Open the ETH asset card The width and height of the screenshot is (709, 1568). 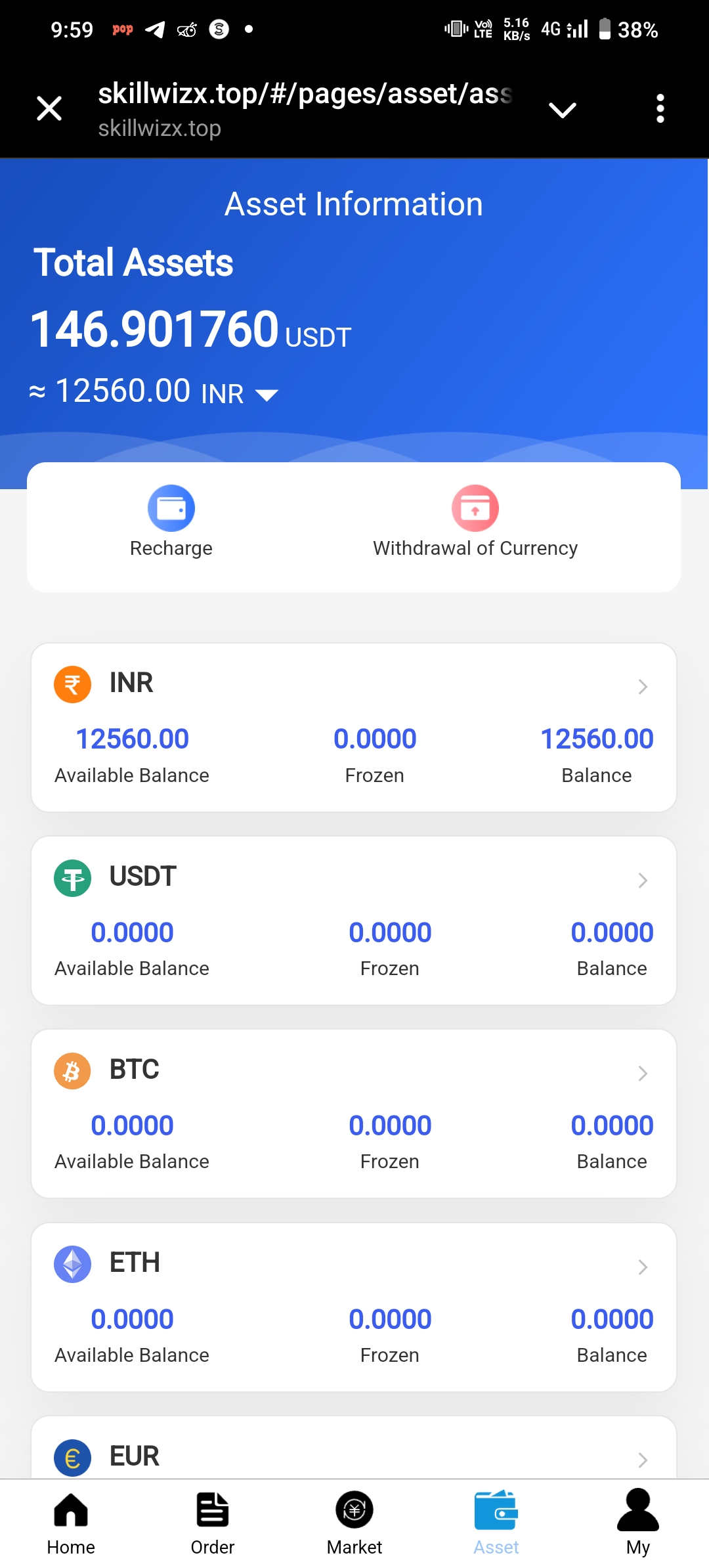(354, 1307)
